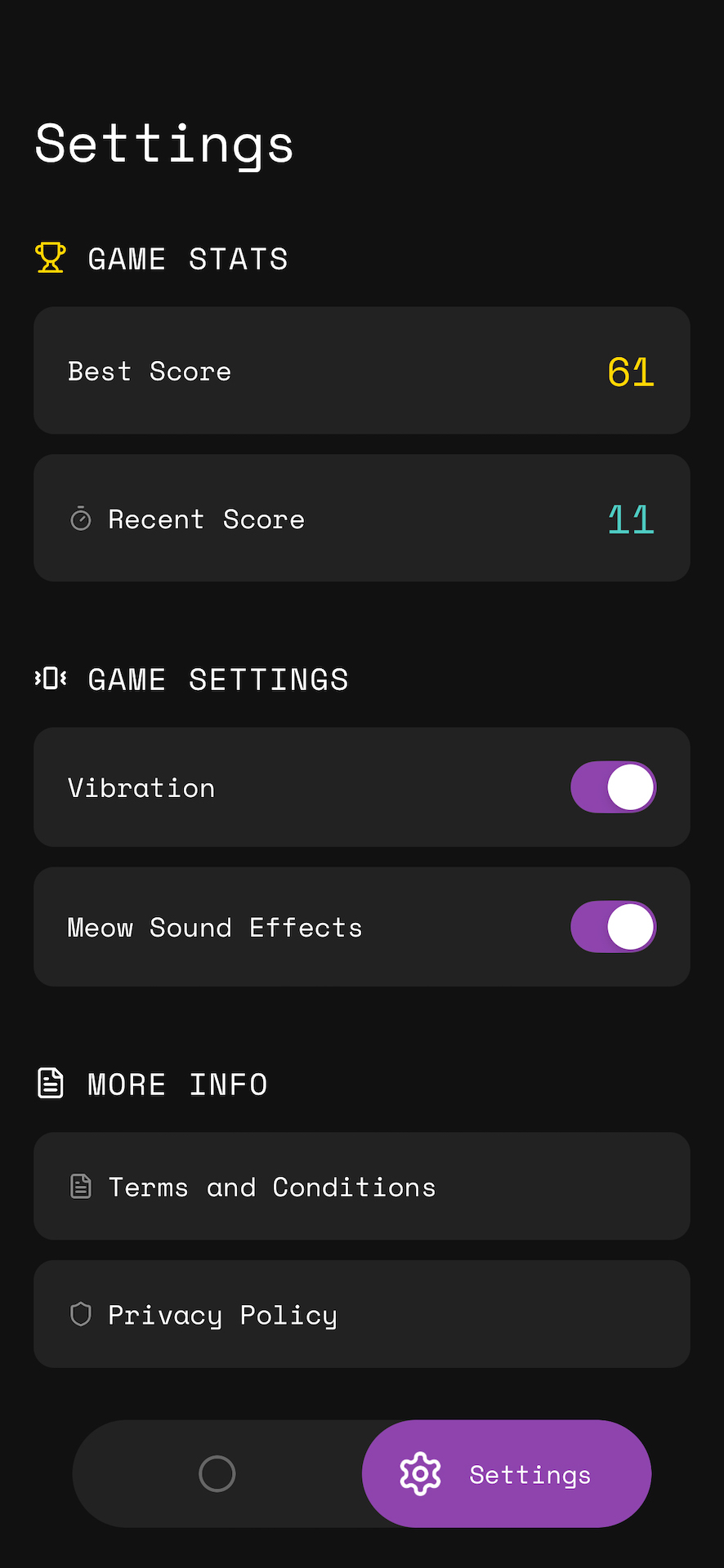Screen dimensions: 724x1568
Task: Click the teal 11 recent score value
Action: tap(630, 518)
